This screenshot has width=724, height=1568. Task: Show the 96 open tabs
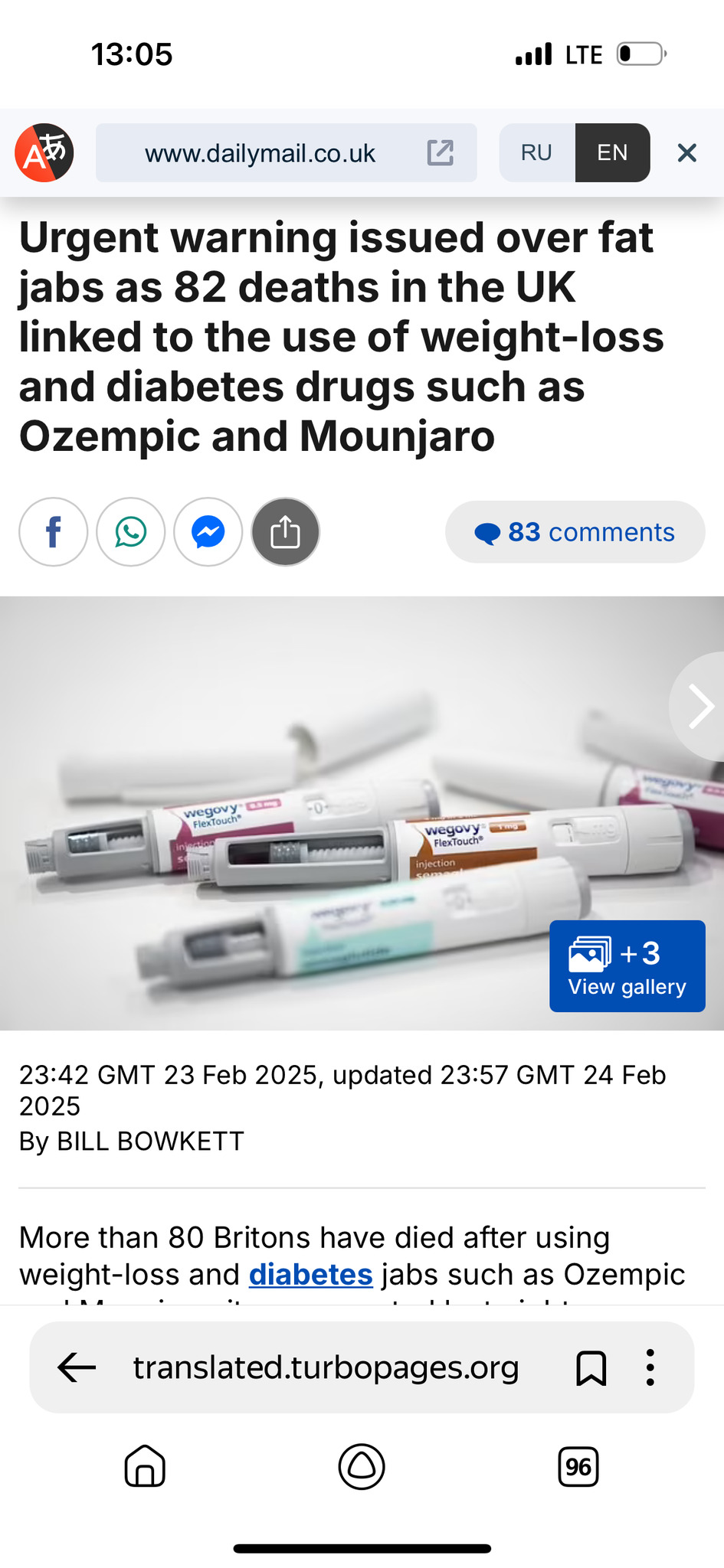[578, 1467]
